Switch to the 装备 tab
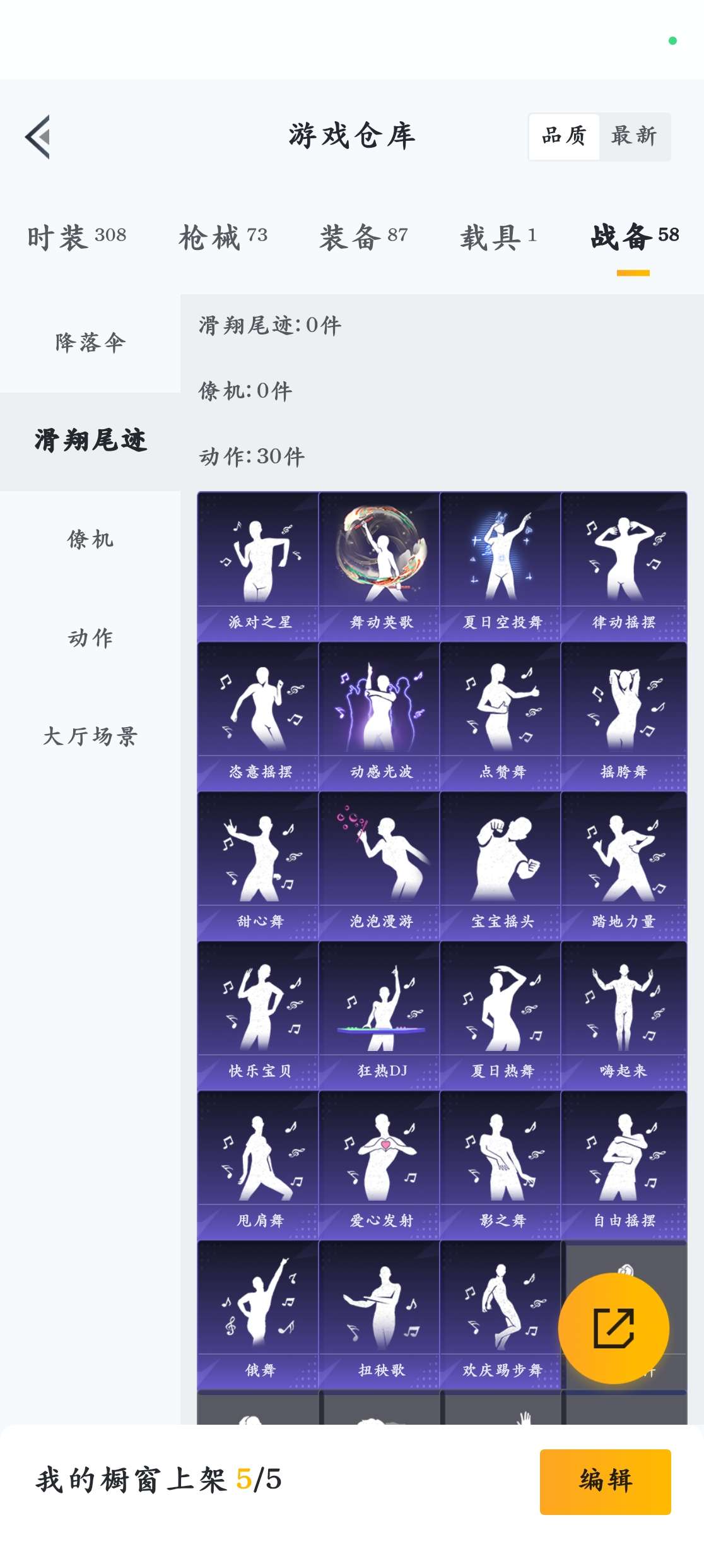This screenshot has width=704, height=1568. point(363,237)
